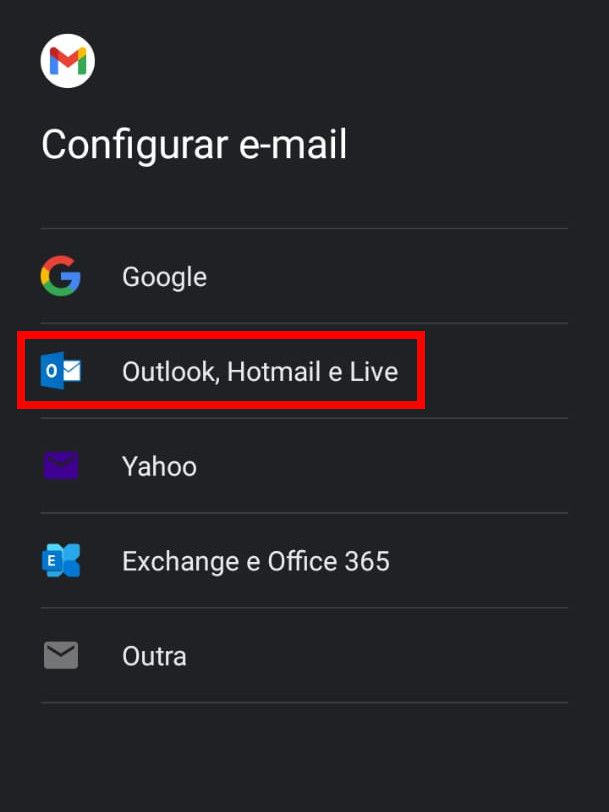Choose Outlook, Hotmail e Live option
609x812 pixels.
(x=259, y=372)
